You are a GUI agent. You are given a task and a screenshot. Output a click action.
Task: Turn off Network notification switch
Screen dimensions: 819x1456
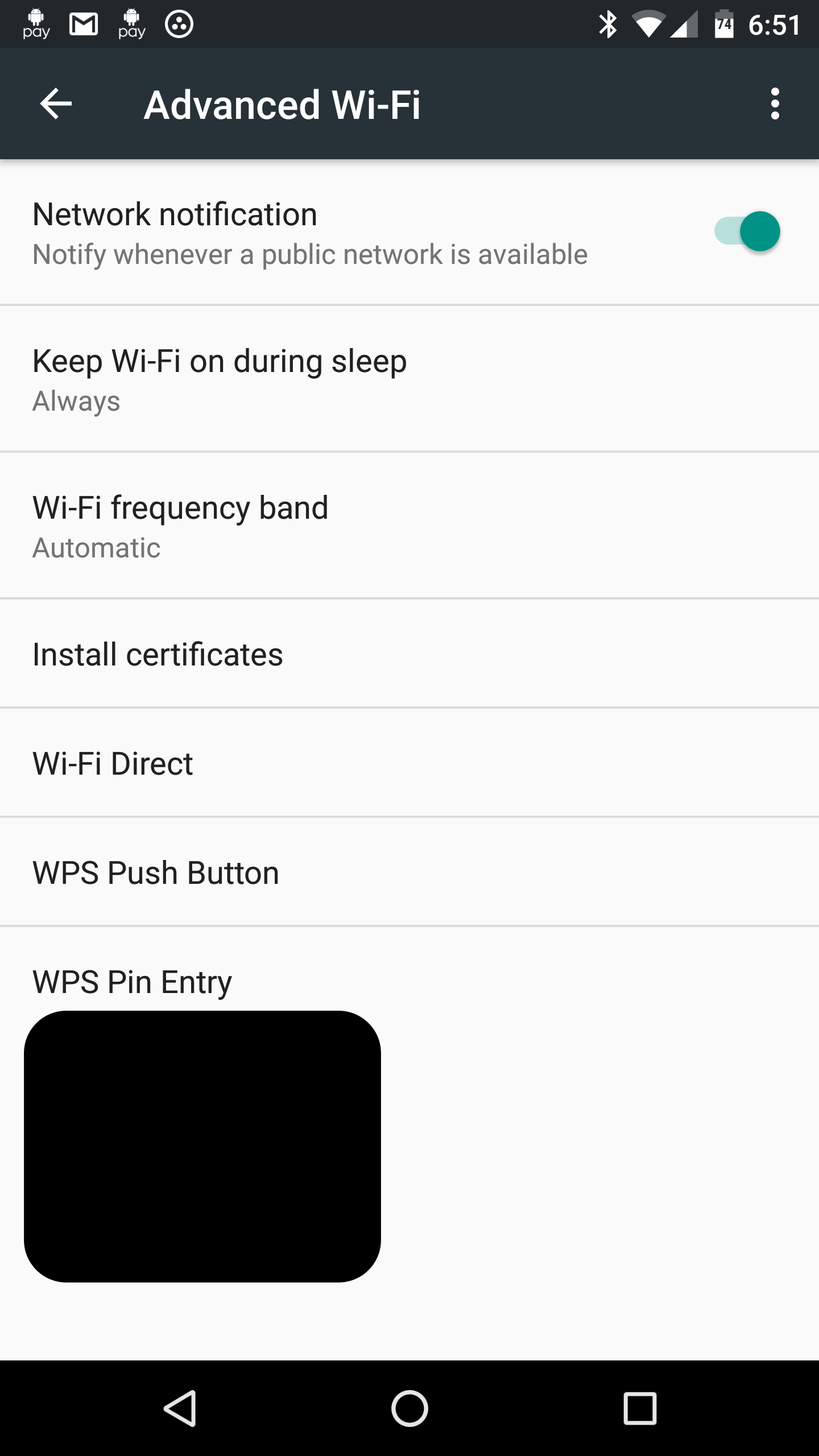747,231
